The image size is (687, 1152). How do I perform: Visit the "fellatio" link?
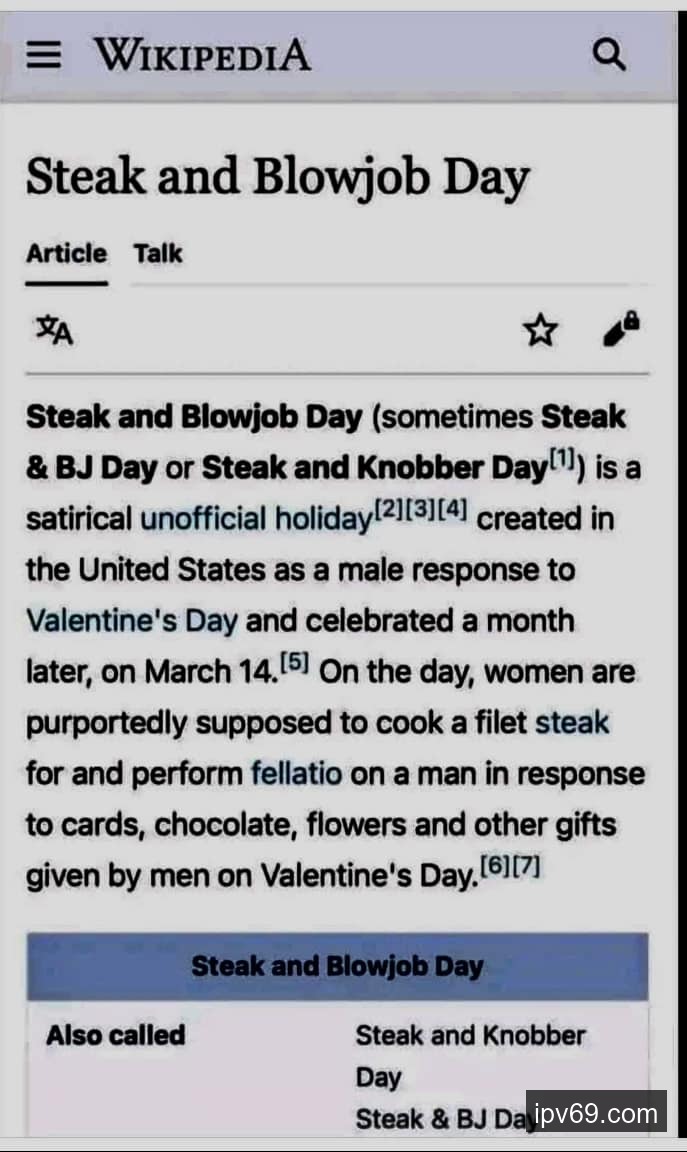point(296,774)
